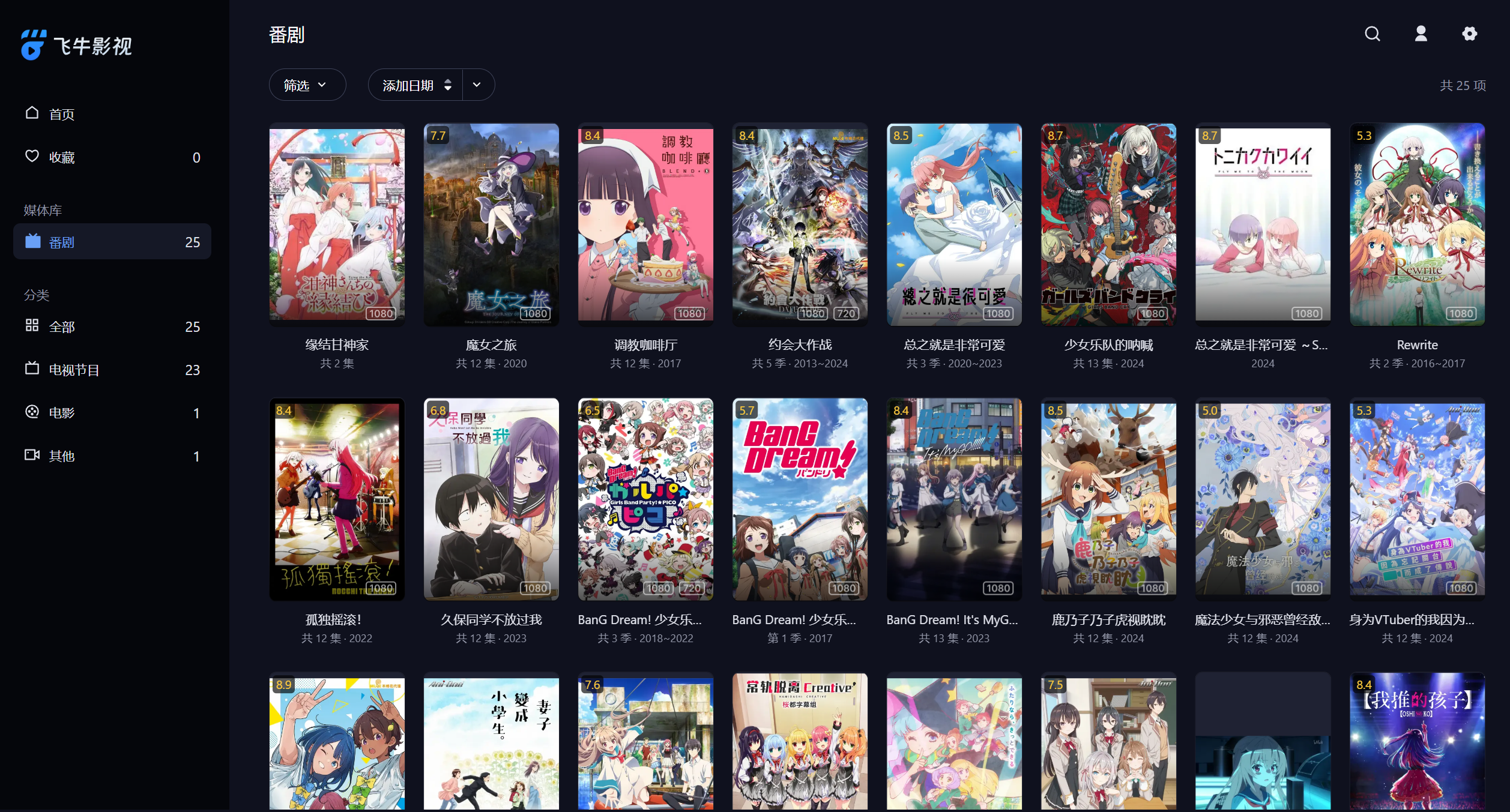1510x812 pixels.
Task: Expand the view options chevron next to 添加日期
Action: coord(477,85)
